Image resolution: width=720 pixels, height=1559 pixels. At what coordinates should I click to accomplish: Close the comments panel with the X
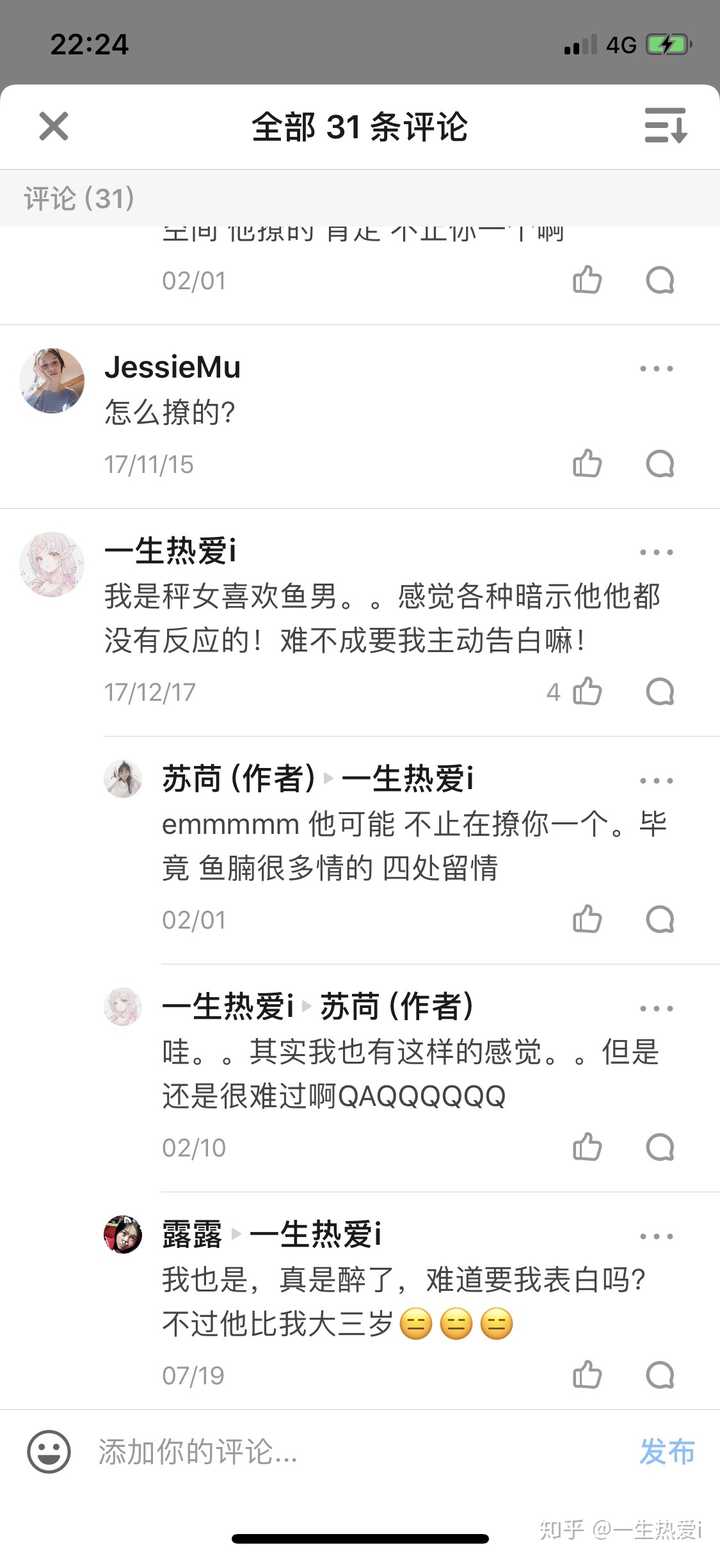coord(53,126)
